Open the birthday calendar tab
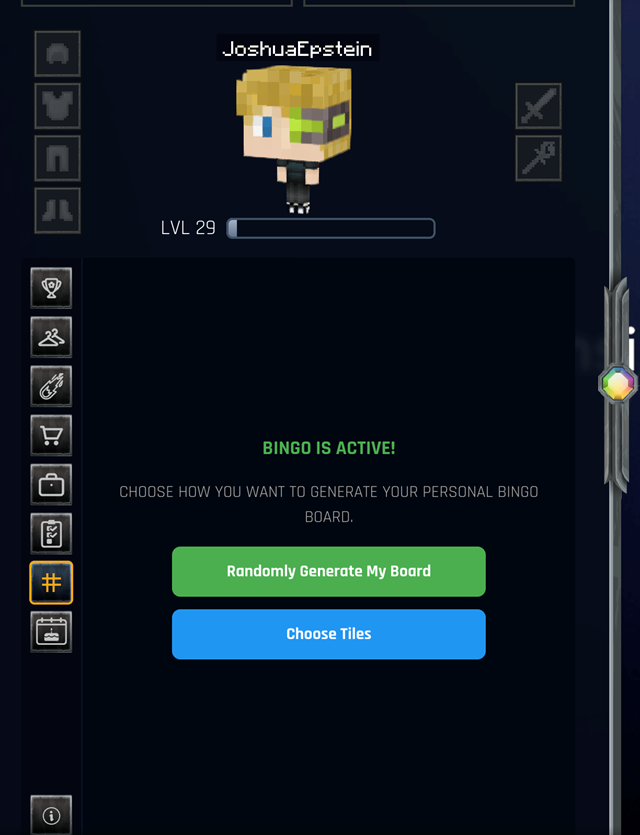Viewport: 640px width, 835px height. click(51, 632)
